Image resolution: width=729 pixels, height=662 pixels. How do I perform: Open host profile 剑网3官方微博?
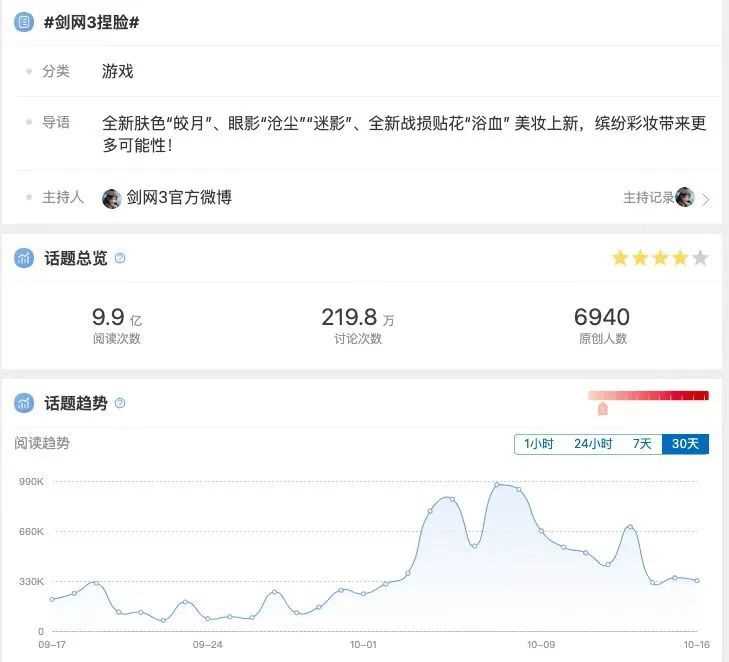178,198
